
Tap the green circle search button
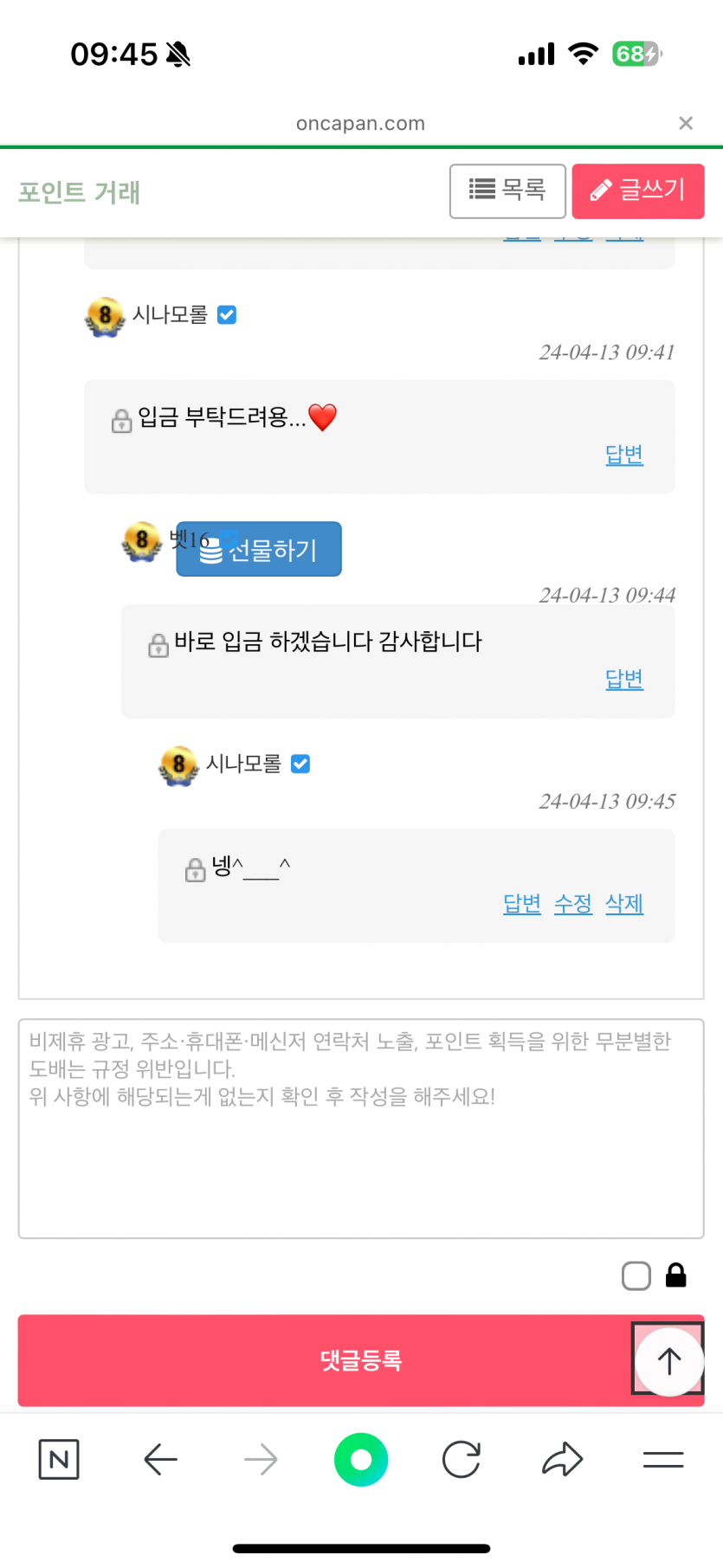(361, 1460)
